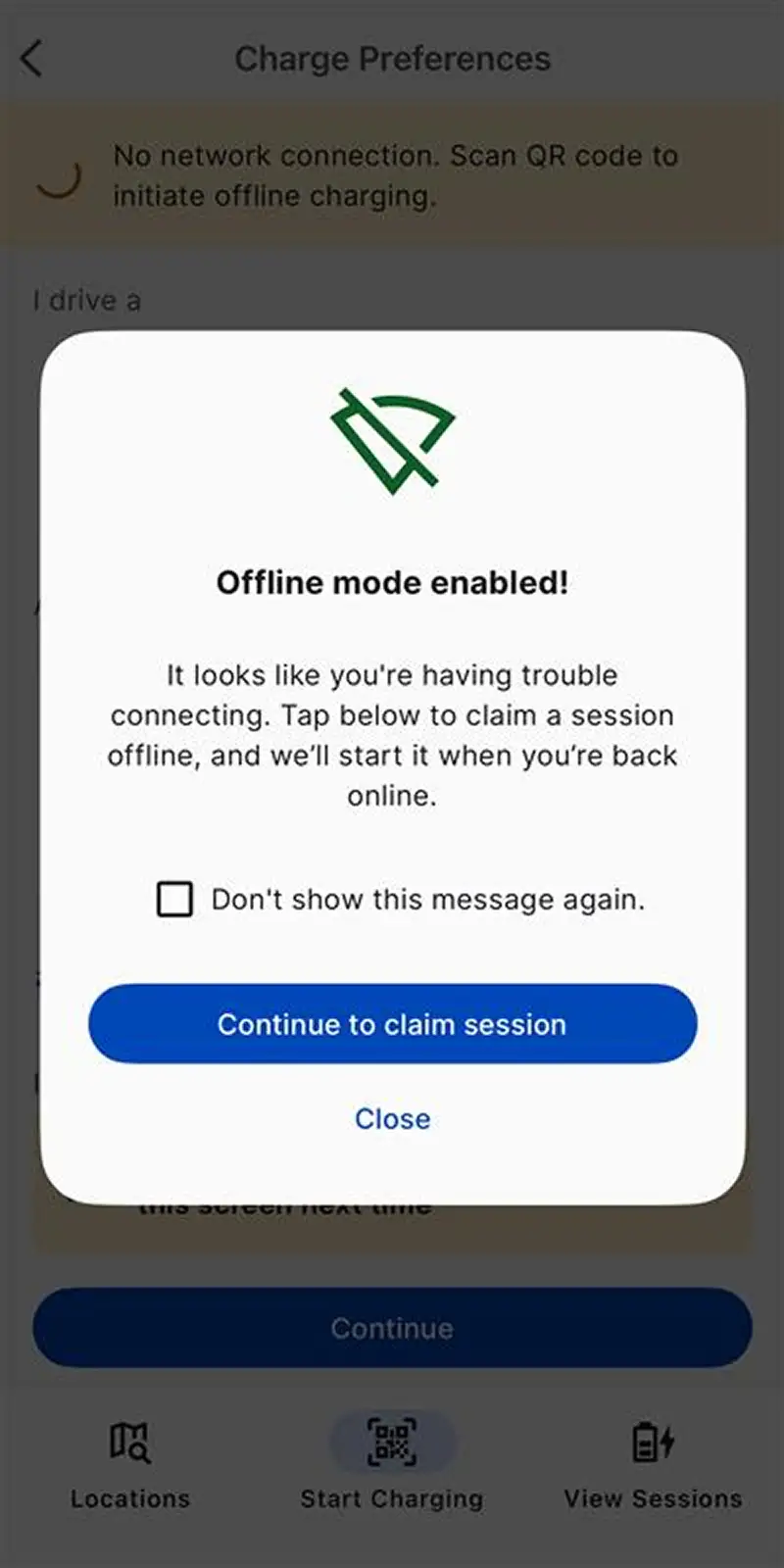The image size is (784, 1568).
Task: Tap the Continue button behind the dialog
Action: click(x=392, y=1328)
